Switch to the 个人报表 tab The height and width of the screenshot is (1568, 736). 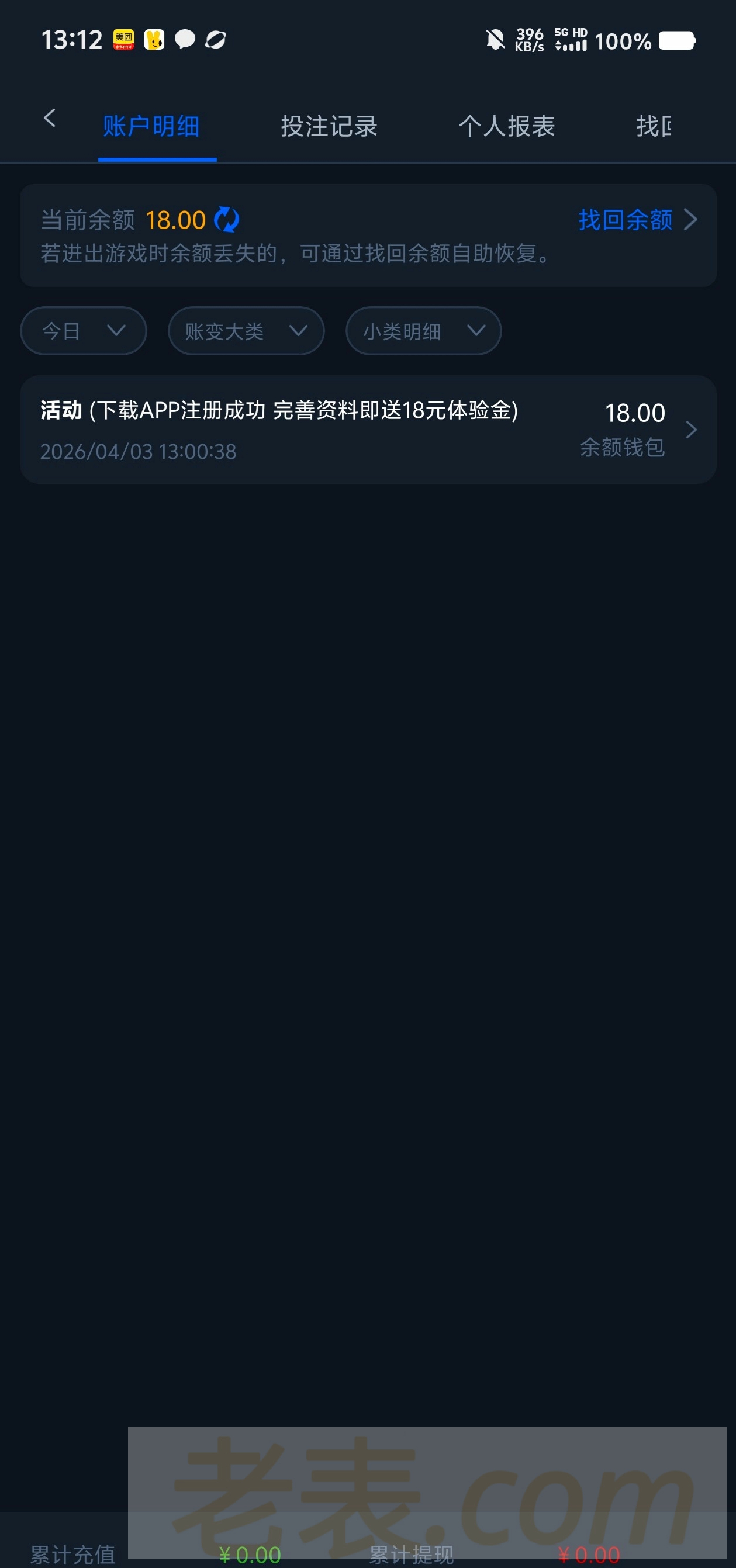[506, 127]
